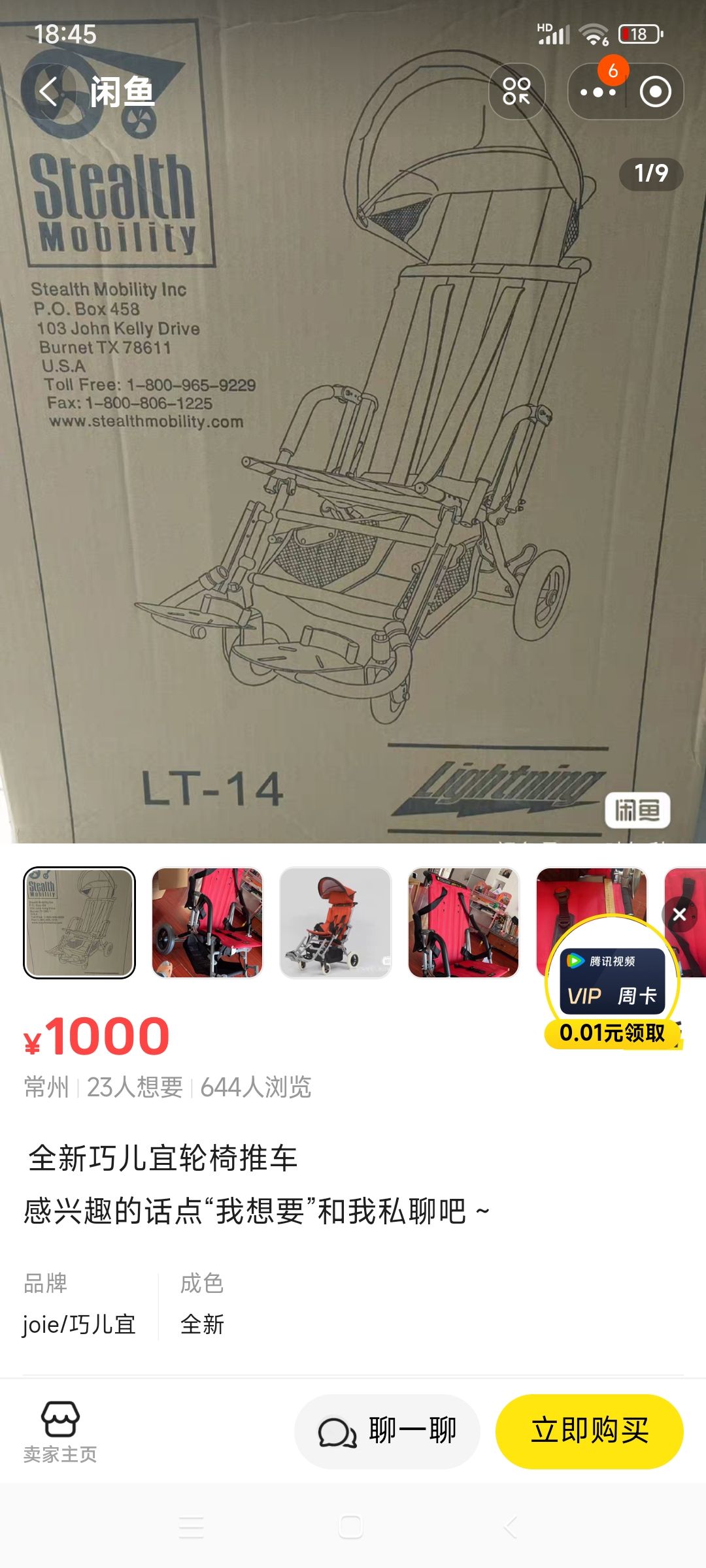Viewport: 706px width, 1568px height.
Task: Select the Stealth Mobility box thumbnail
Action: (x=79, y=923)
